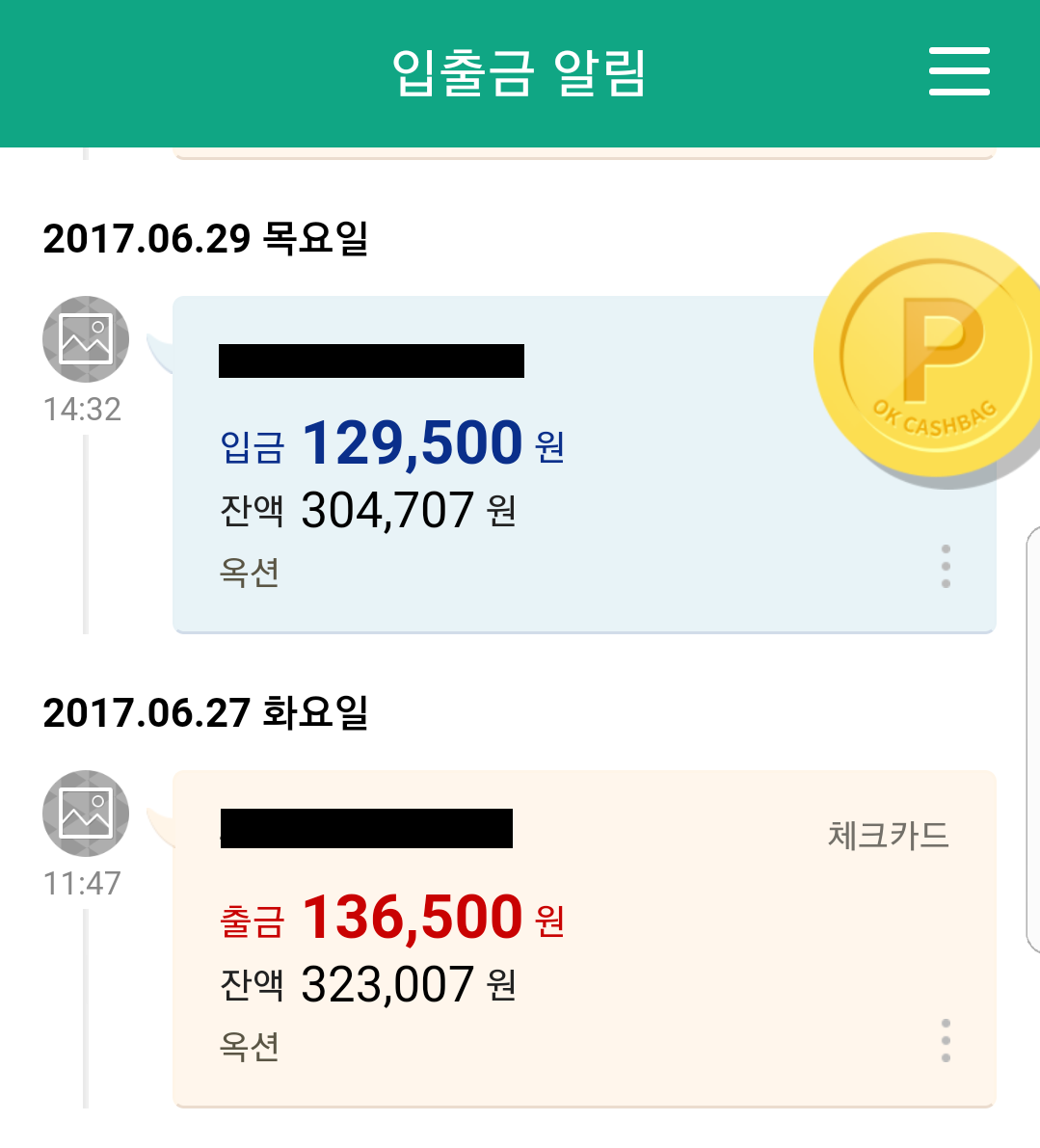This screenshot has width=1040, height=1148.
Task: Tap the OK Cashbag gold coin
Action: (x=925, y=357)
